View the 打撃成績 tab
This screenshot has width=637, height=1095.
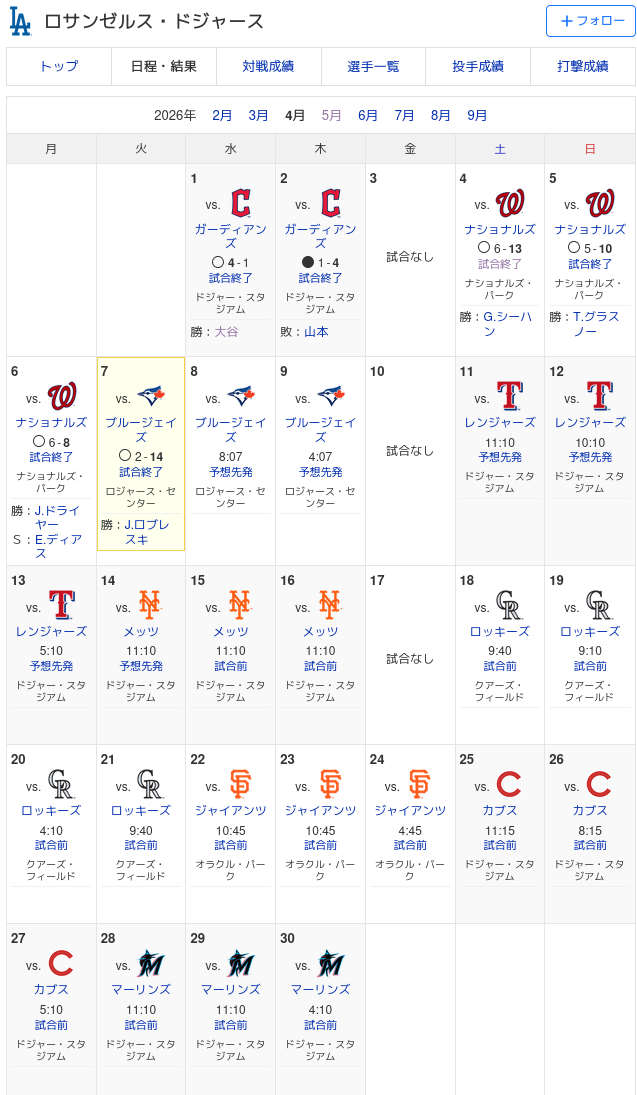coord(582,67)
